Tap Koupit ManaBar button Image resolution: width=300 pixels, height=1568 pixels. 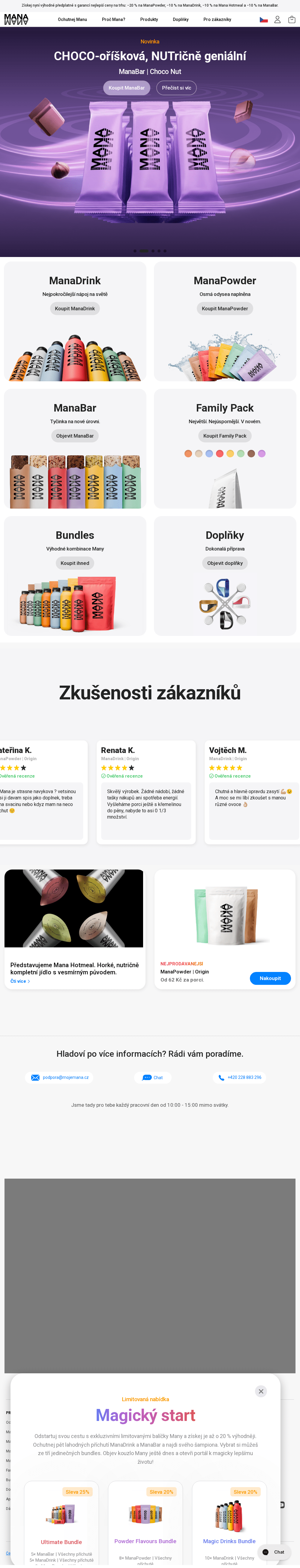[126, 88]
